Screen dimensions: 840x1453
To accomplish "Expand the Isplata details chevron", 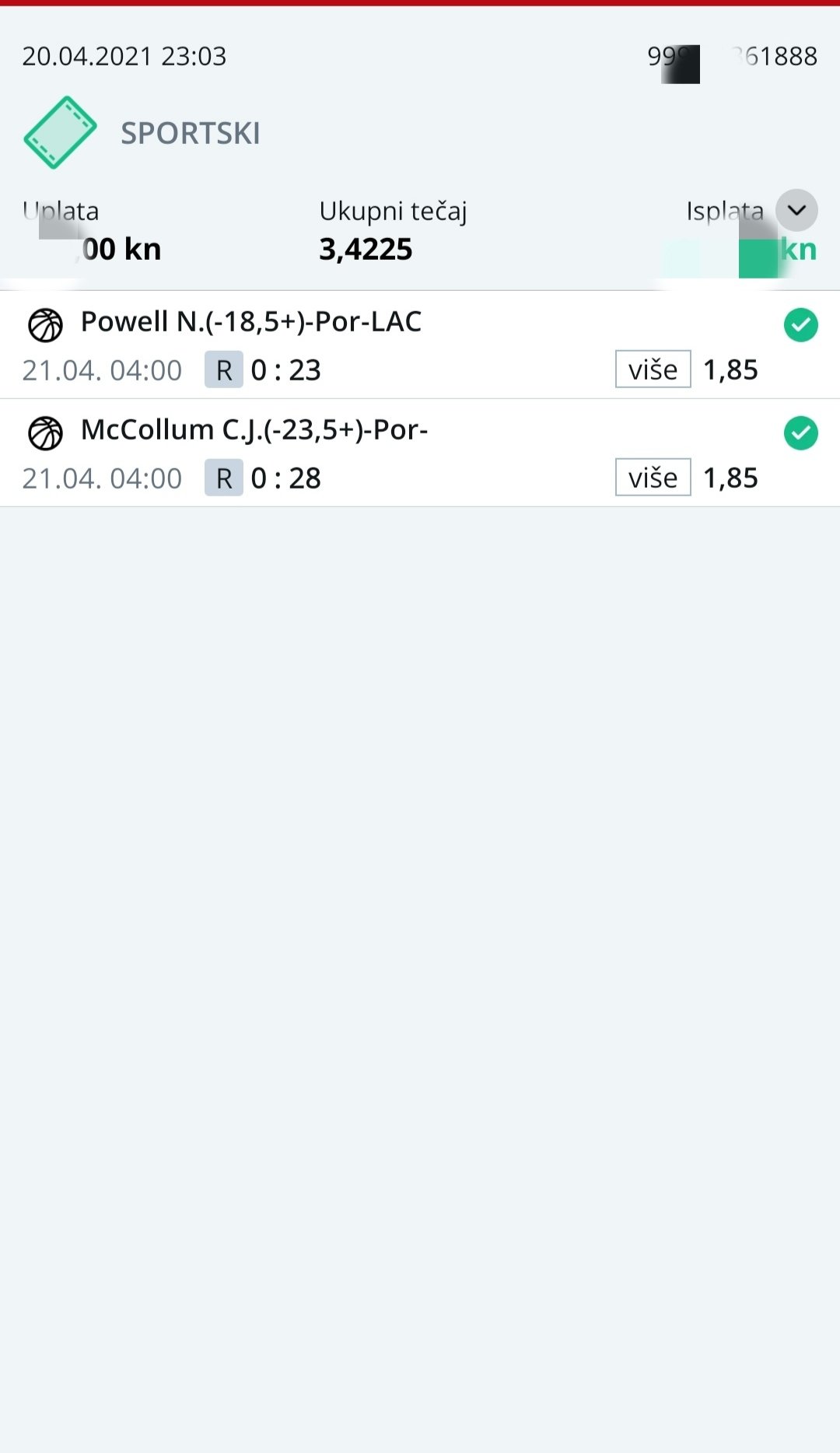I will 796,210.
